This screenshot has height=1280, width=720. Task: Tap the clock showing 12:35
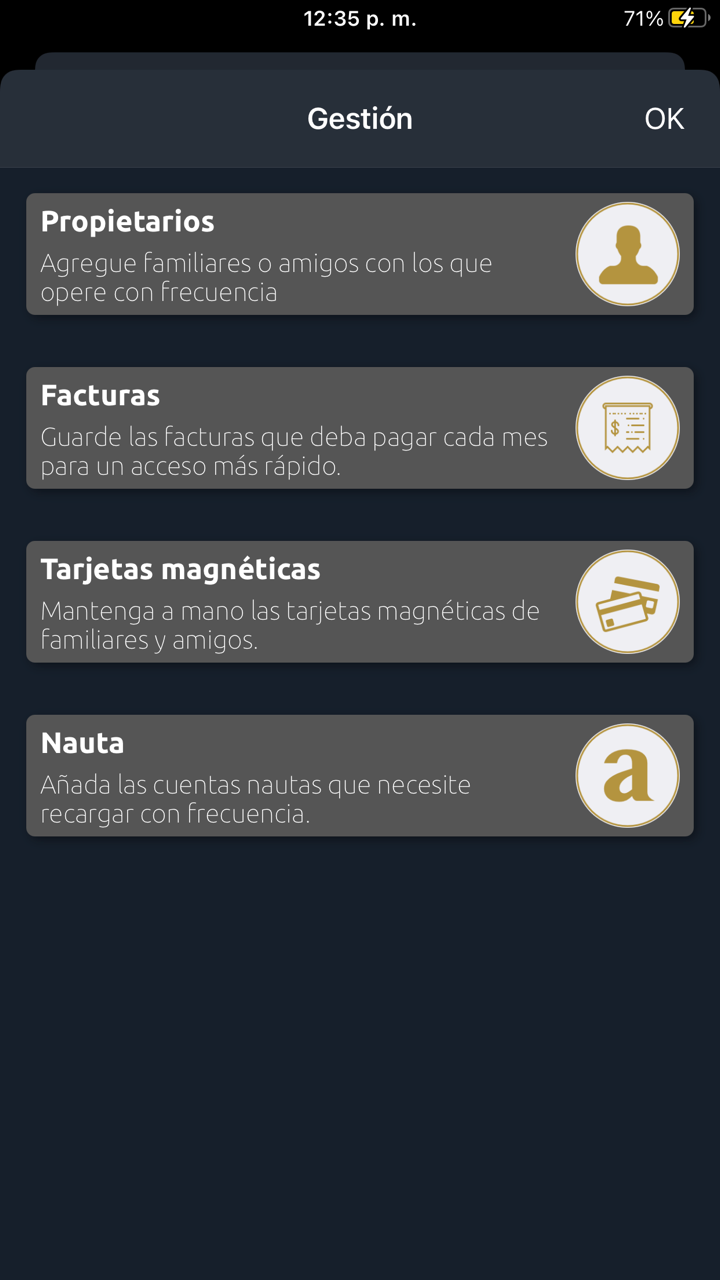click(x=359, y=17)
